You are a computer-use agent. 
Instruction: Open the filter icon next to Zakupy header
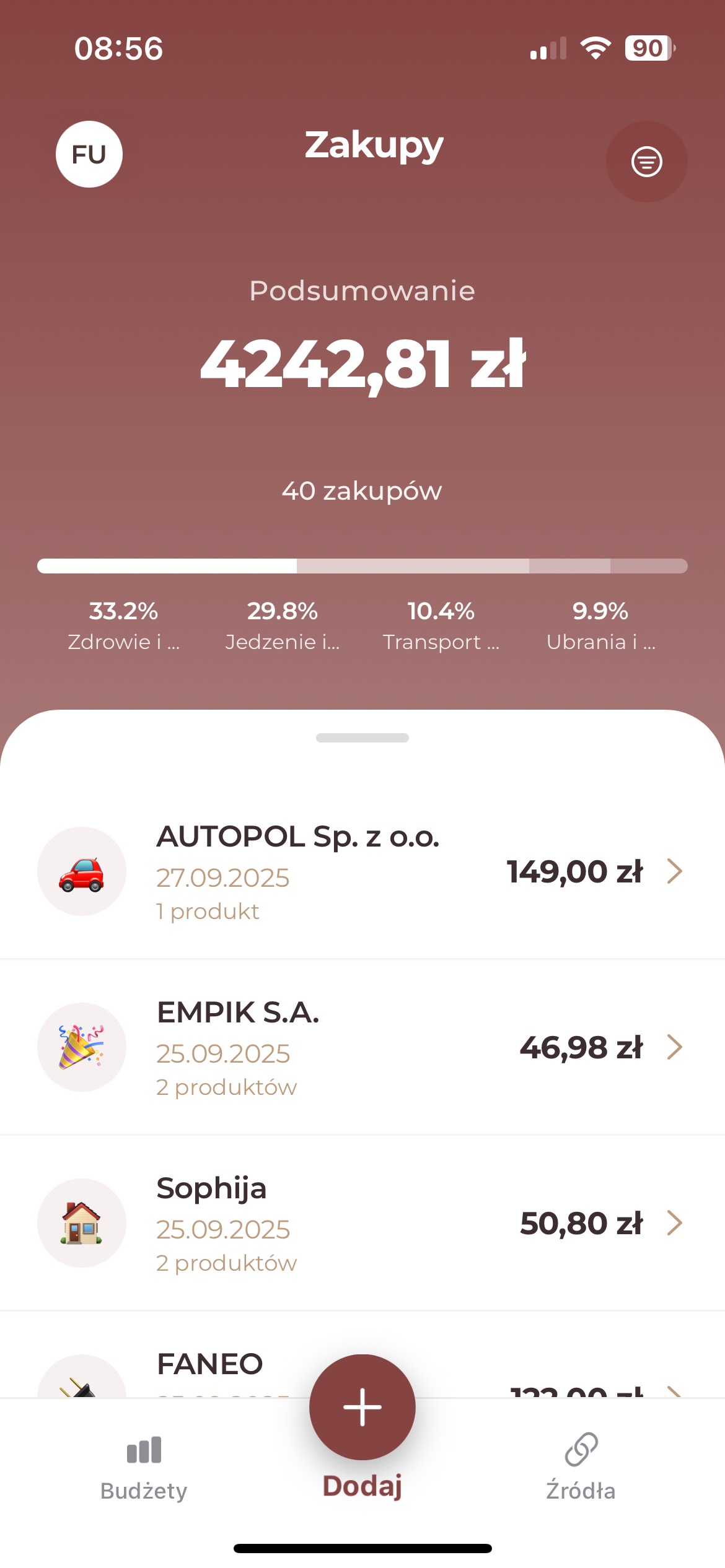pos(646,160)
